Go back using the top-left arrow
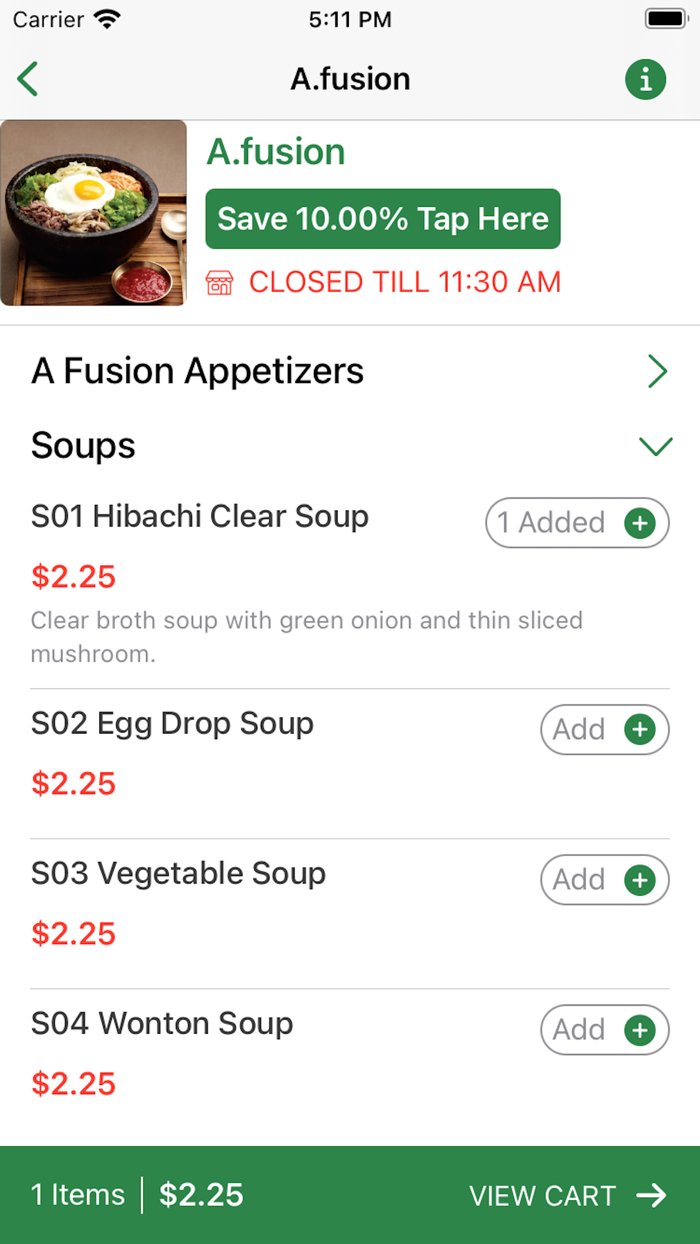Viewport: 700px width, 1244px height. pos(28,79)
